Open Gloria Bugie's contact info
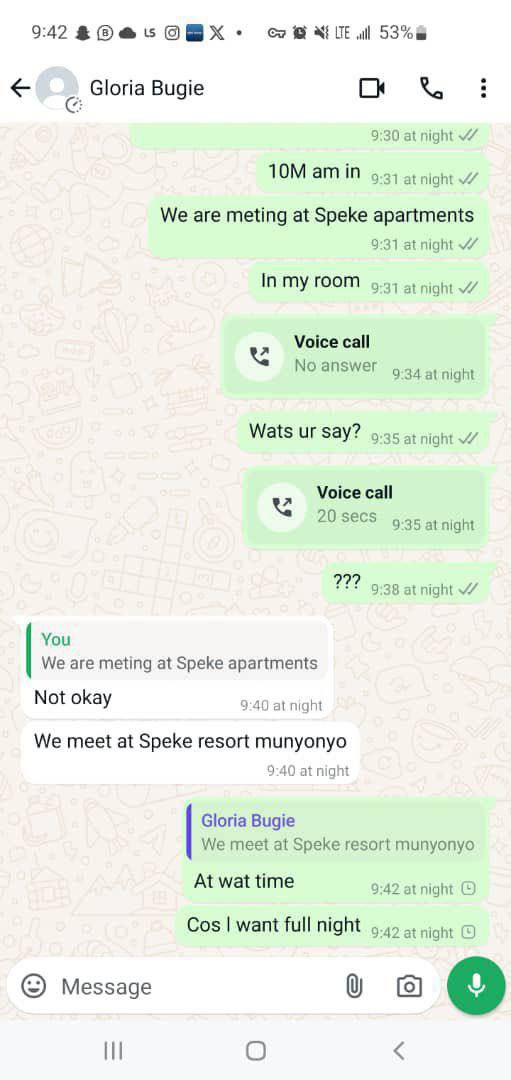The width and height of the screenshot is (511, 1080). (147, 88)
